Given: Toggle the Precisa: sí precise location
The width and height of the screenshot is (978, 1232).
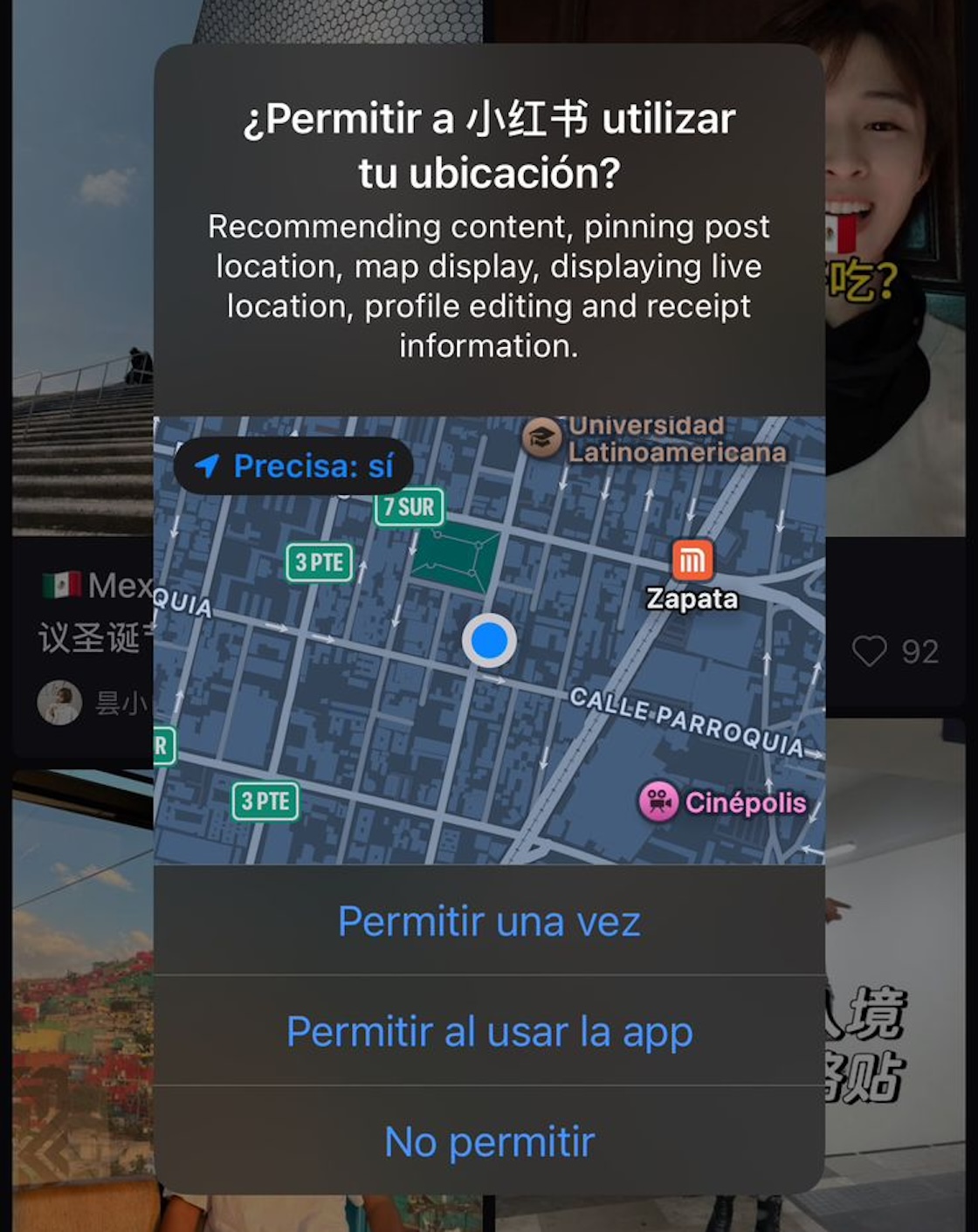Looking at the screenshot, I should point(293,466).
